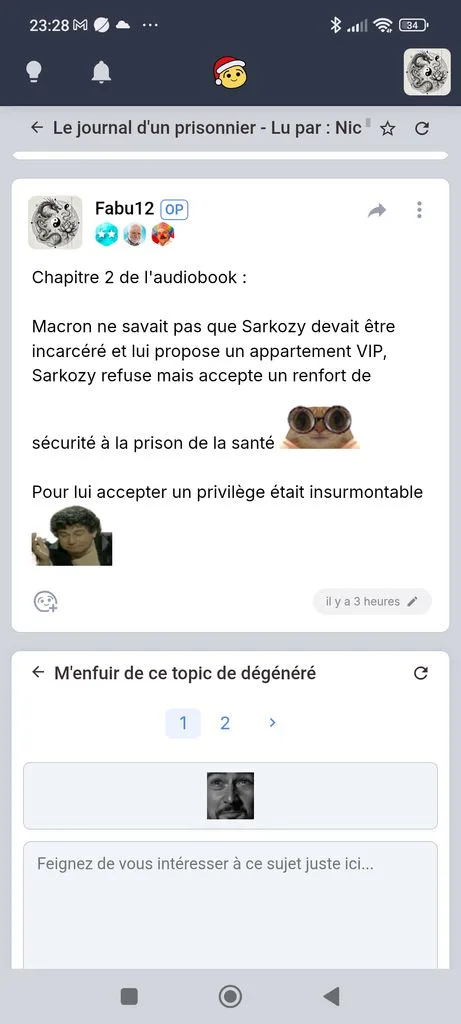Go back from Le journal d'un prisonnier topic
This screenshot has width=461, height=1024.
click(37, 127)
